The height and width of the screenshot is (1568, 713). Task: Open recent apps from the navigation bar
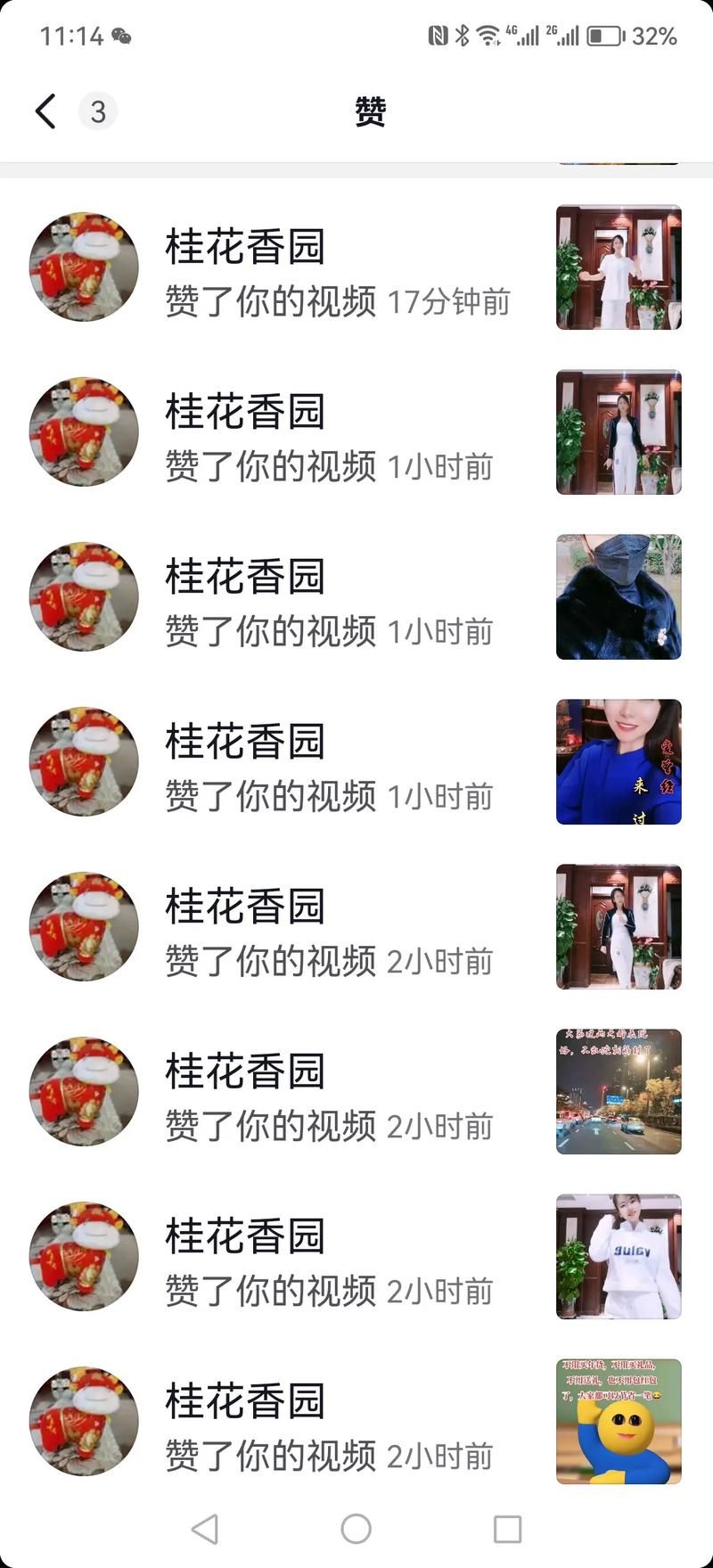(x=507, y=1529)
